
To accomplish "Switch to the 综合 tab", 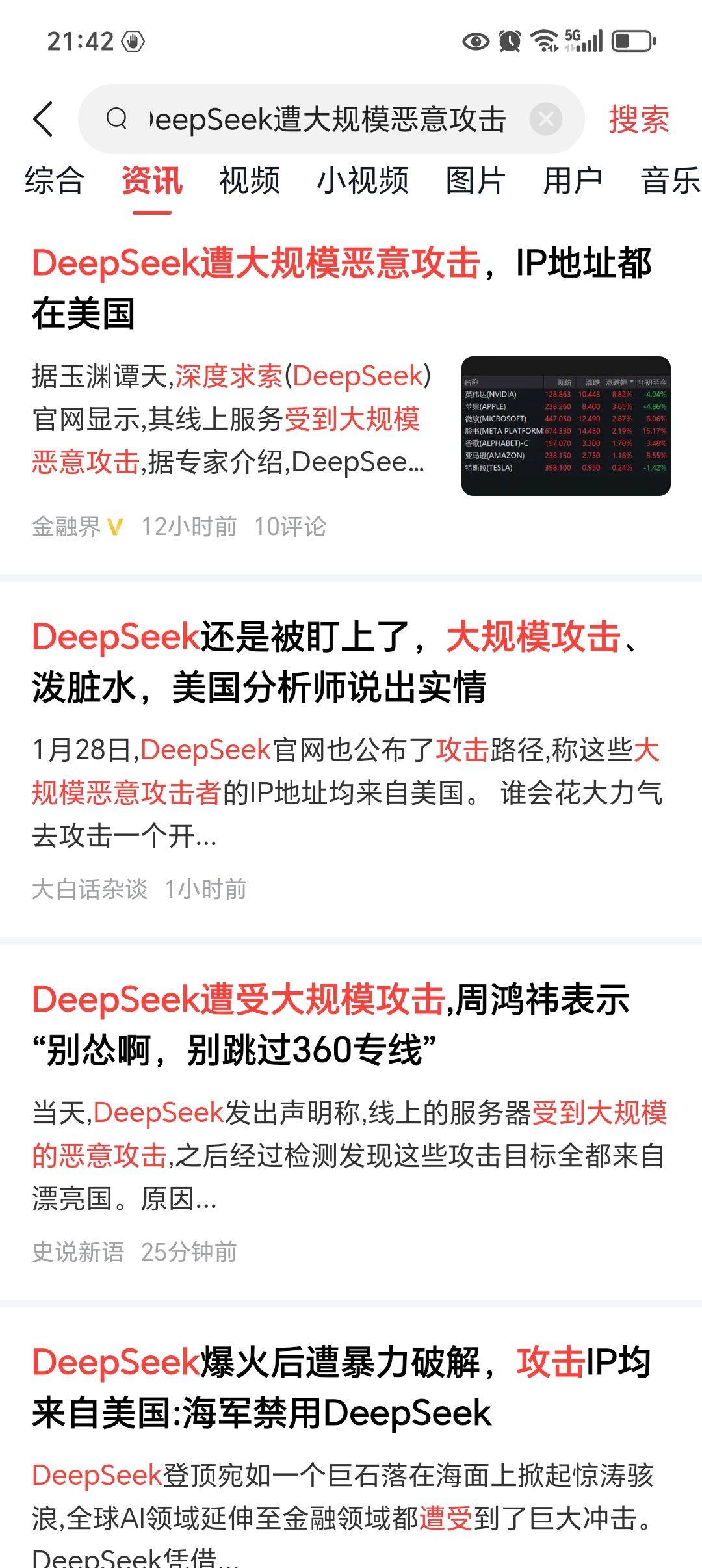I will coord(55,180).
